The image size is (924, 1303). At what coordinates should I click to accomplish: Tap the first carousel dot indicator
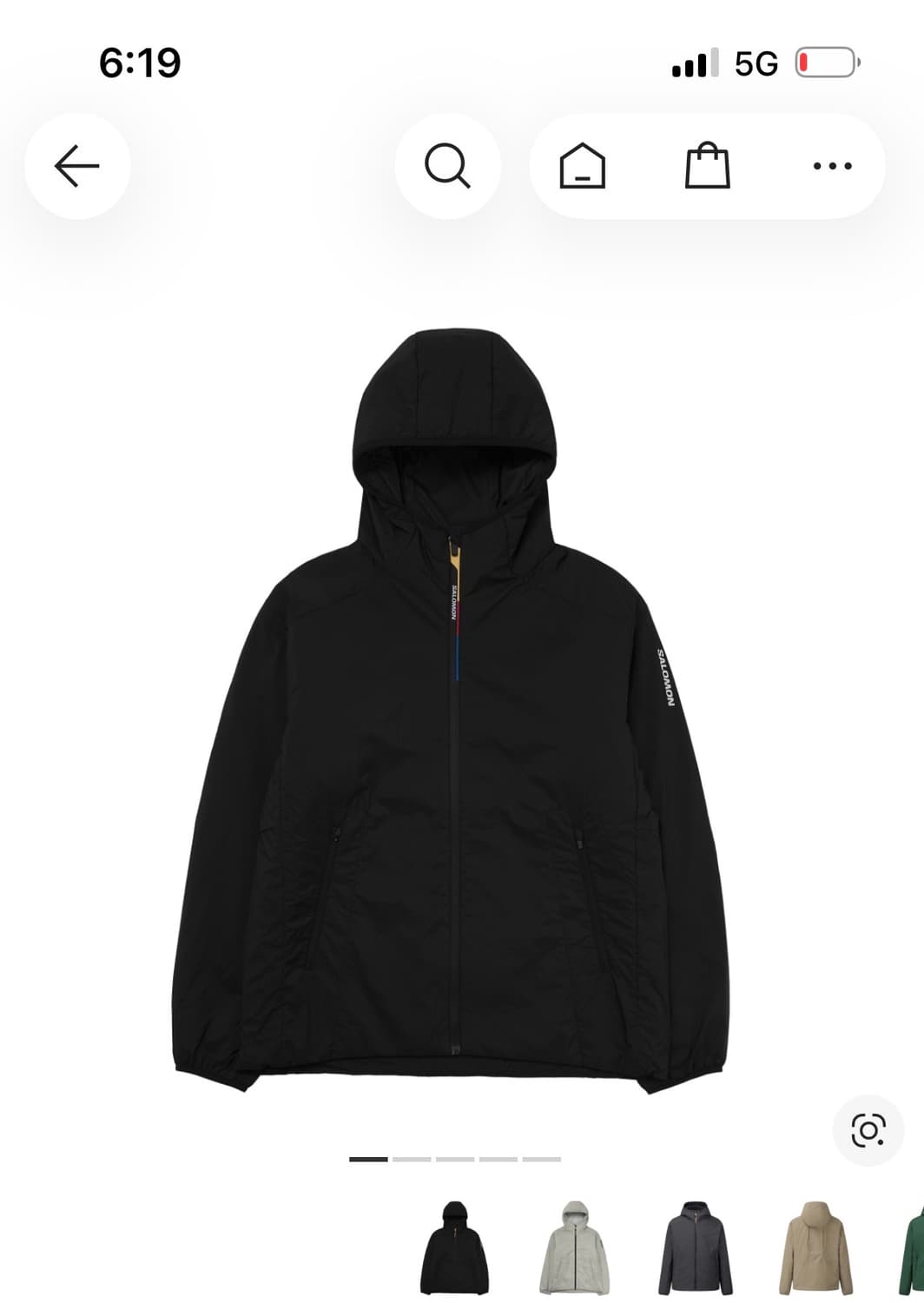367,1159
